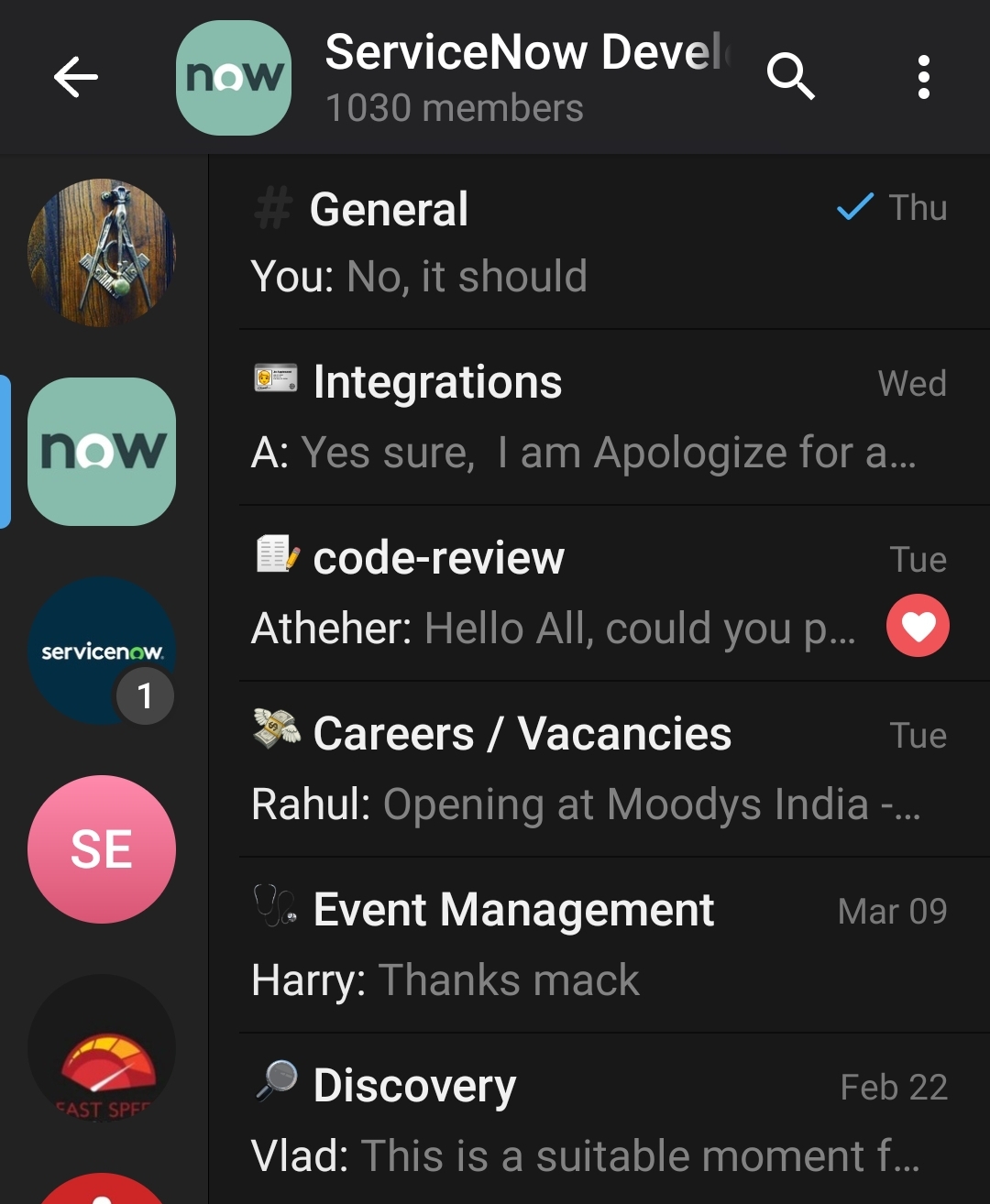Open Rahul's Moodys India message preview
This screenshot has width=990, height=1204.
pos(587,804)
